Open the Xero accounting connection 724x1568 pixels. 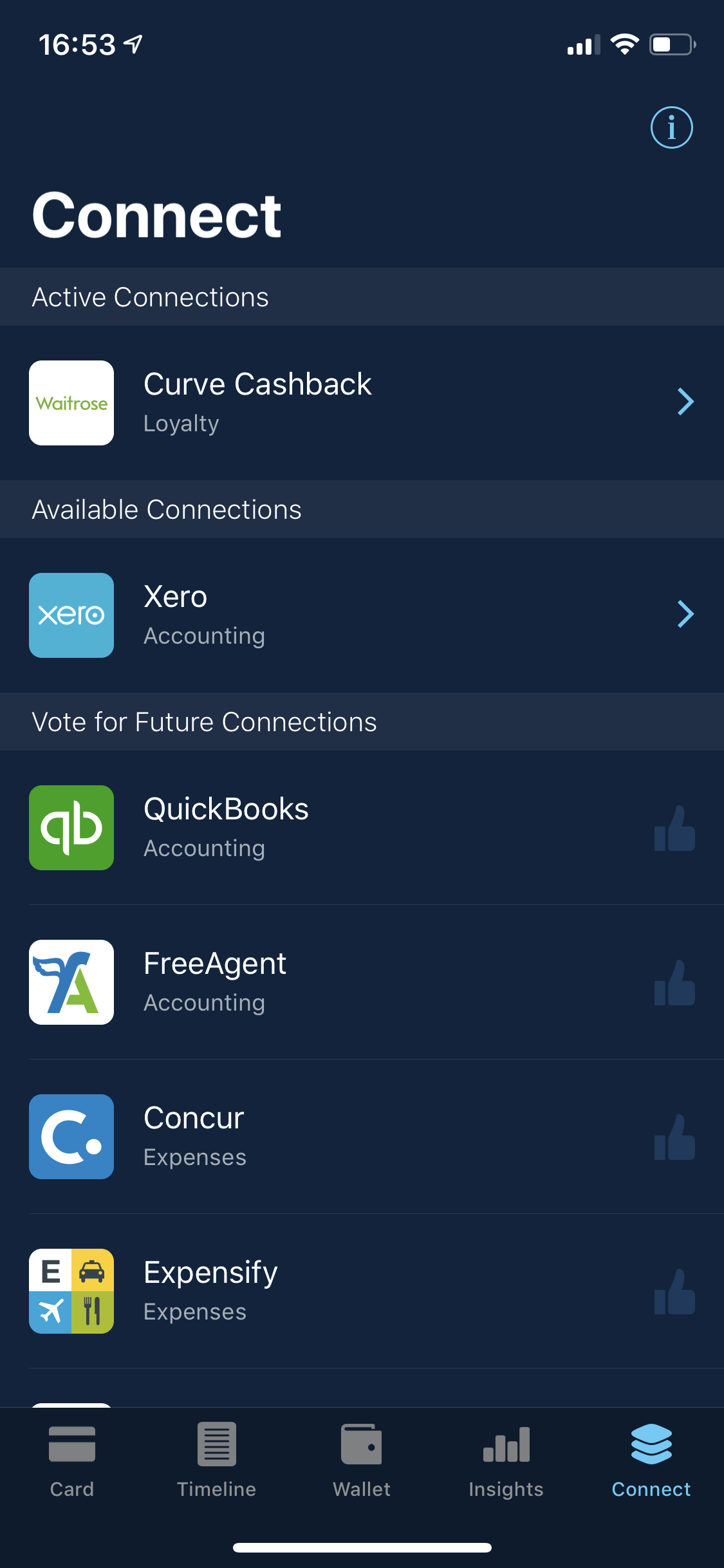click(362, 615)
